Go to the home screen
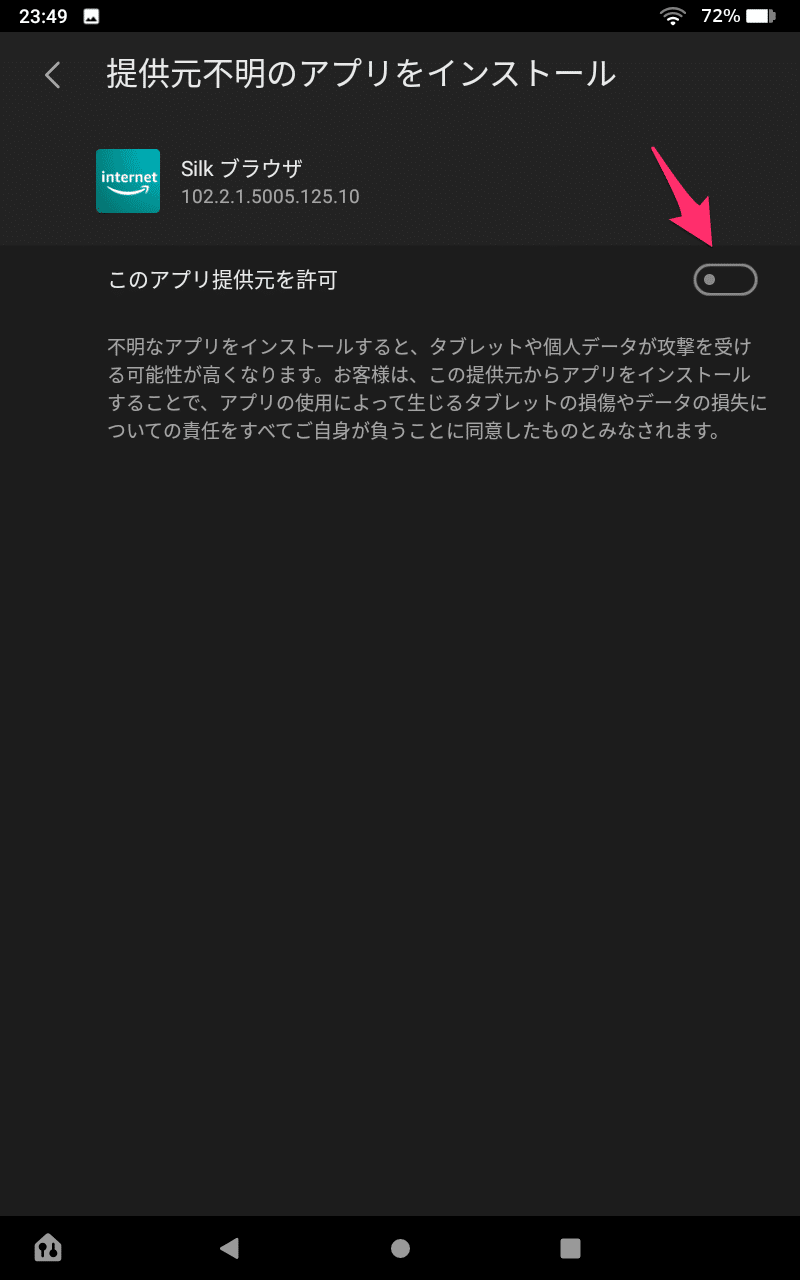 point(400,1248)
